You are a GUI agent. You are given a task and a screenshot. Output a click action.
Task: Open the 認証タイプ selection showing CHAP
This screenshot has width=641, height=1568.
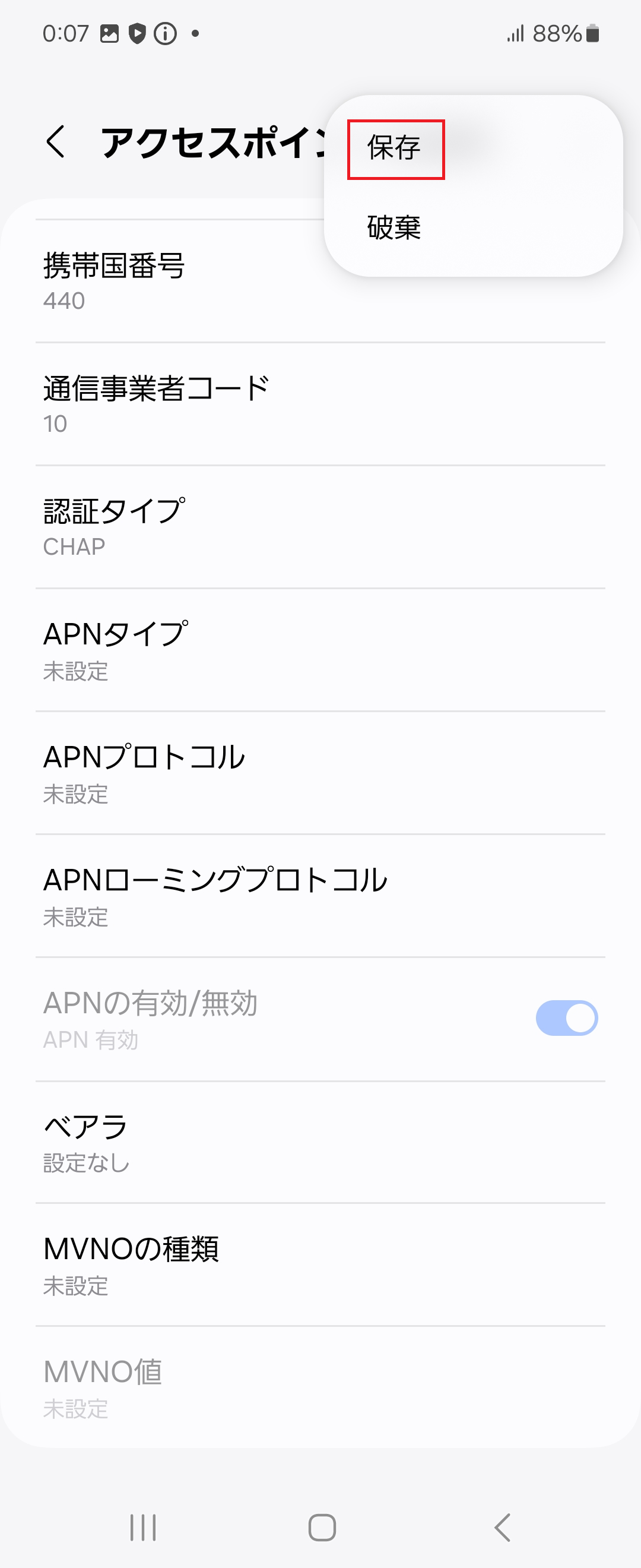pyautogui.click(x=243, y=525)
